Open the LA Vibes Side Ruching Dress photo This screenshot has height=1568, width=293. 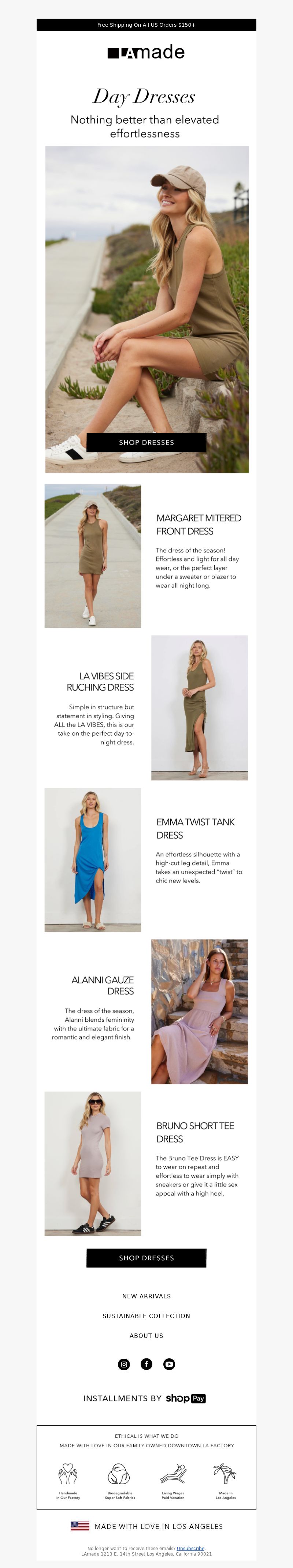click(x=199, y=707)
